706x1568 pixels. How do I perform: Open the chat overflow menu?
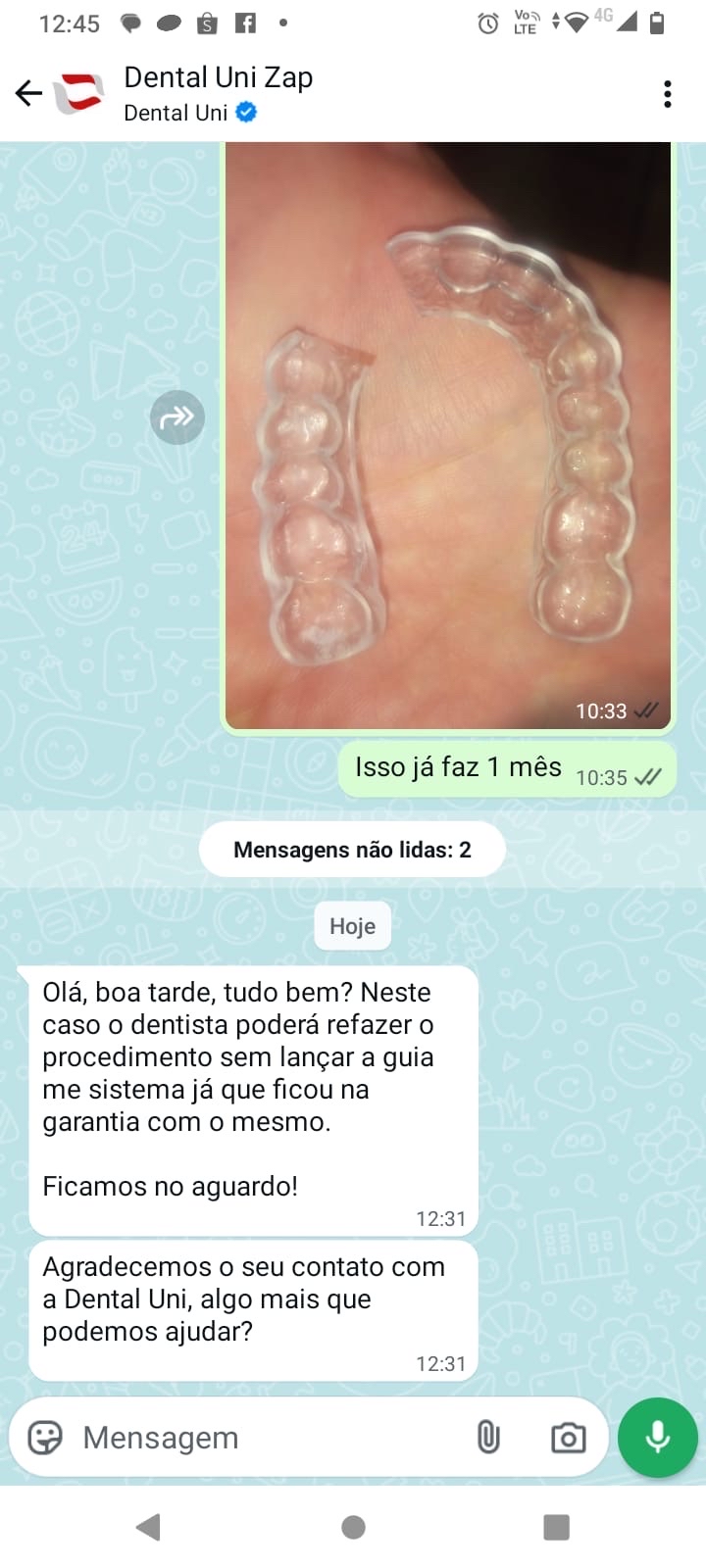pyautogui.click(x=667, y=94)
